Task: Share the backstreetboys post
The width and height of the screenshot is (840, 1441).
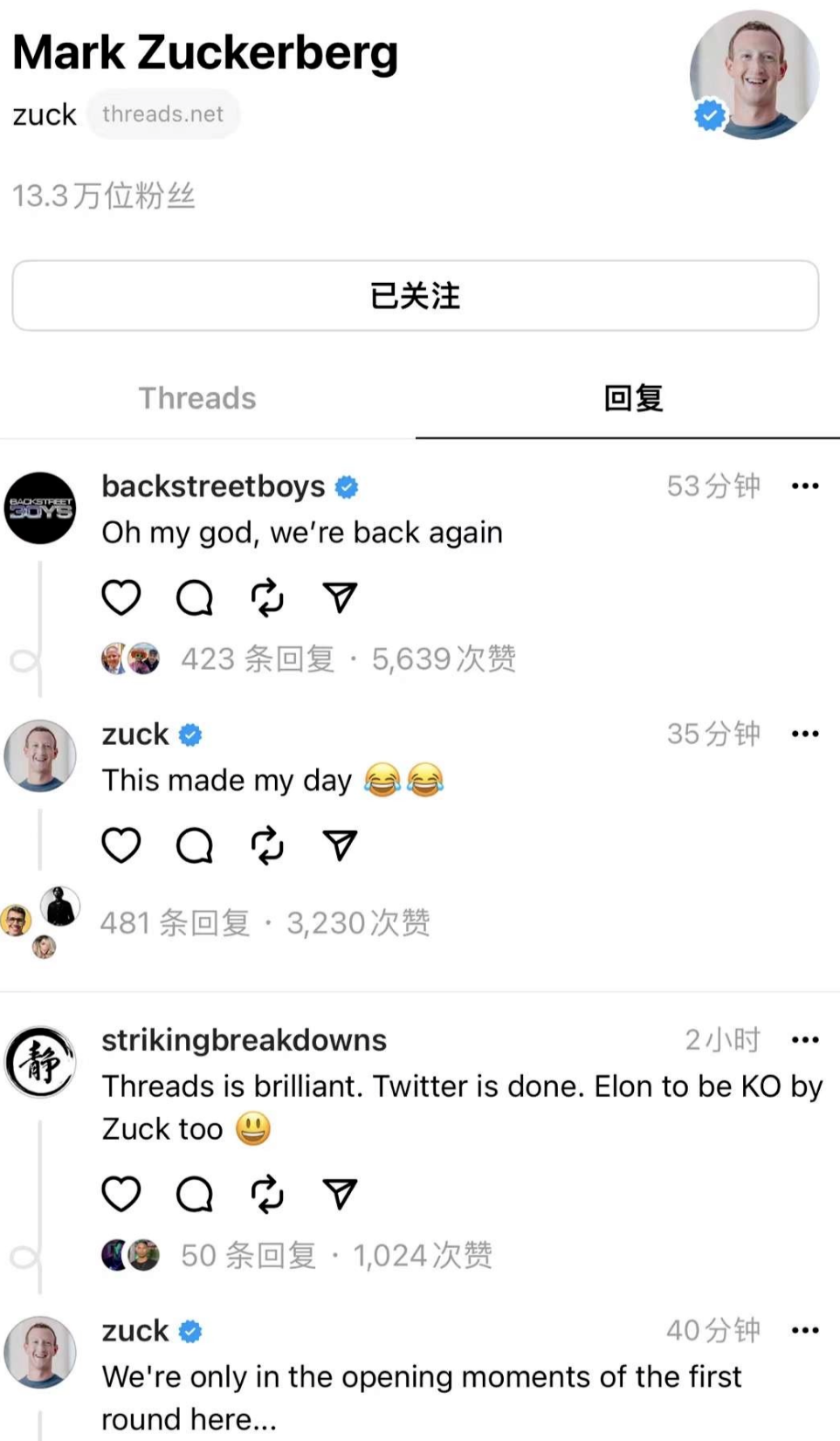Action: pyautogui.click(x=340, y=597)
